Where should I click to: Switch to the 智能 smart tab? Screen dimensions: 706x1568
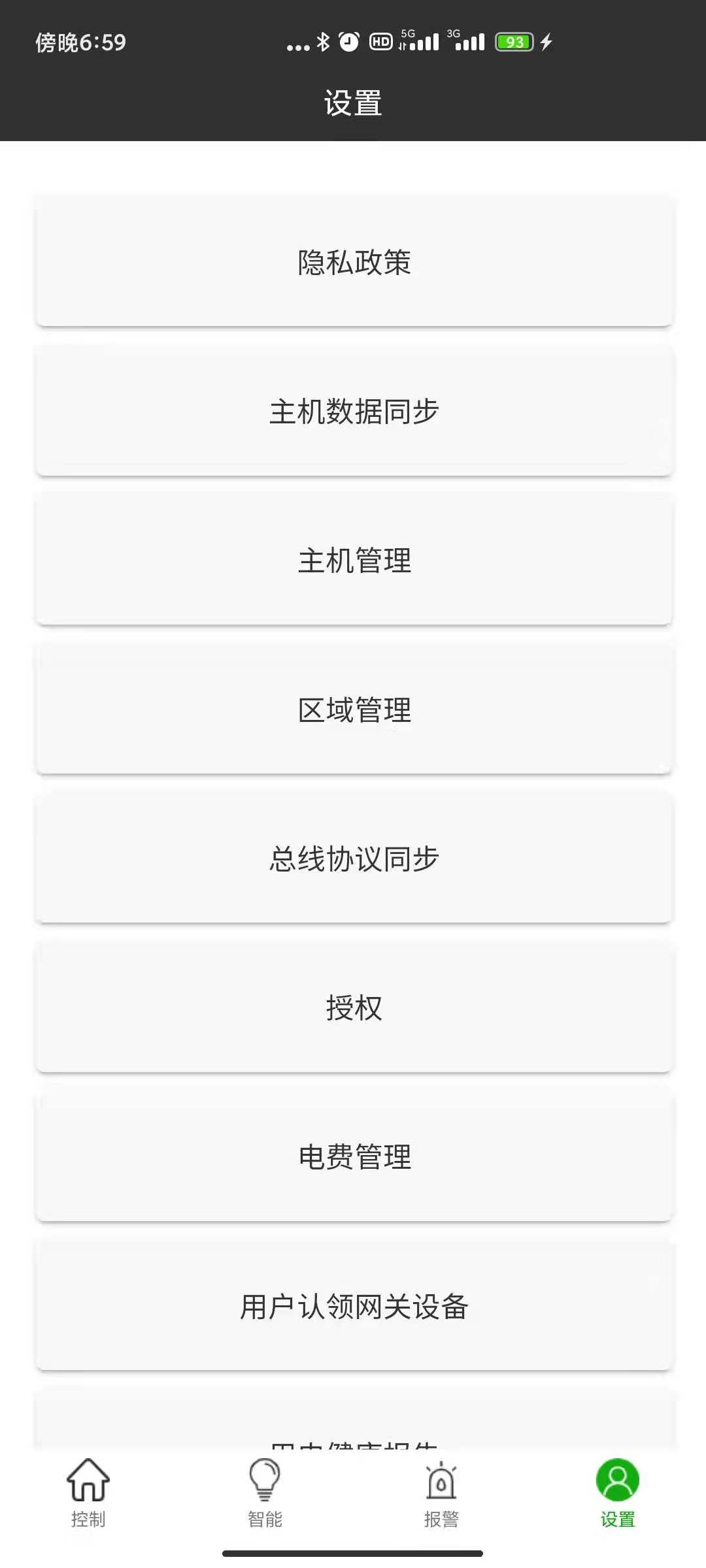click(x=265, y=1493)
